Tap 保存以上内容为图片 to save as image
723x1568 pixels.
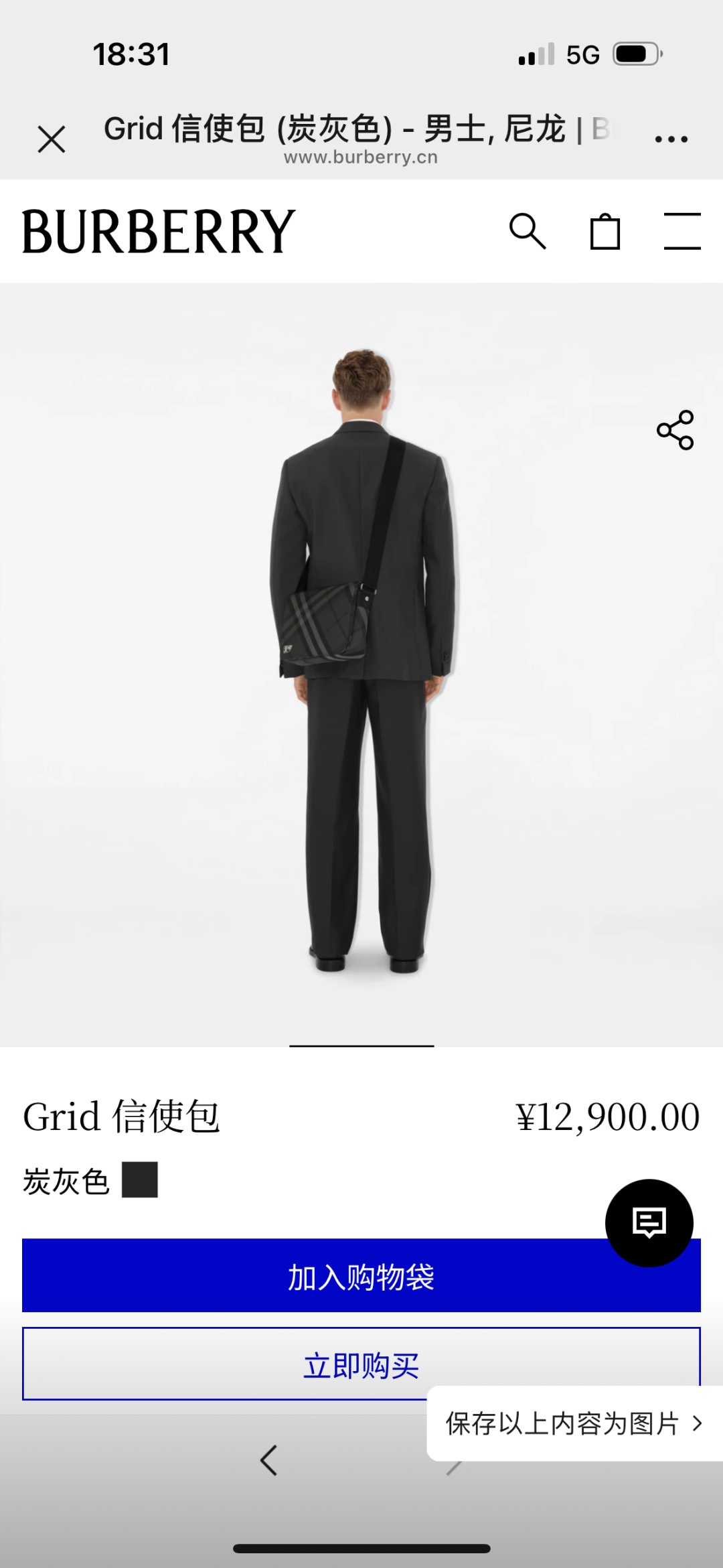click(x=574, y=1423)
